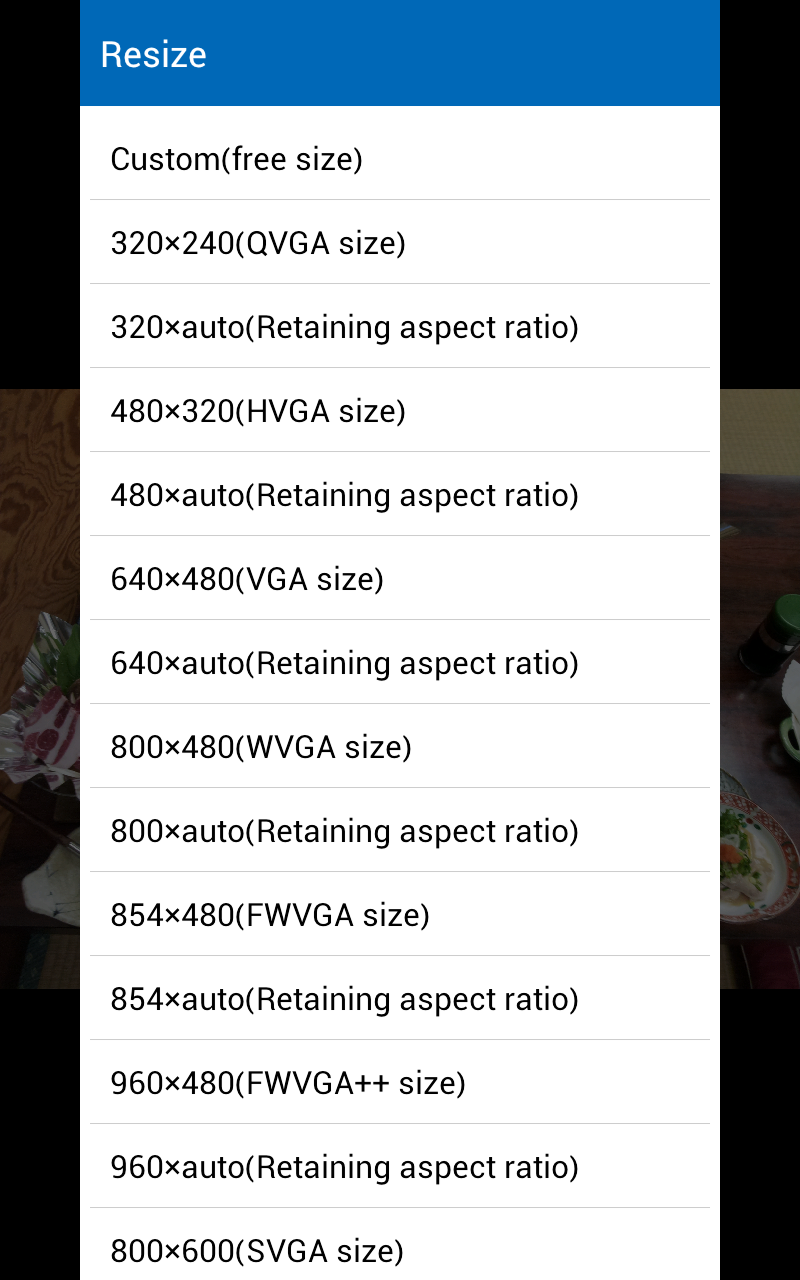
Task: Click the first list entry below the header
Action: coord(400,158)
